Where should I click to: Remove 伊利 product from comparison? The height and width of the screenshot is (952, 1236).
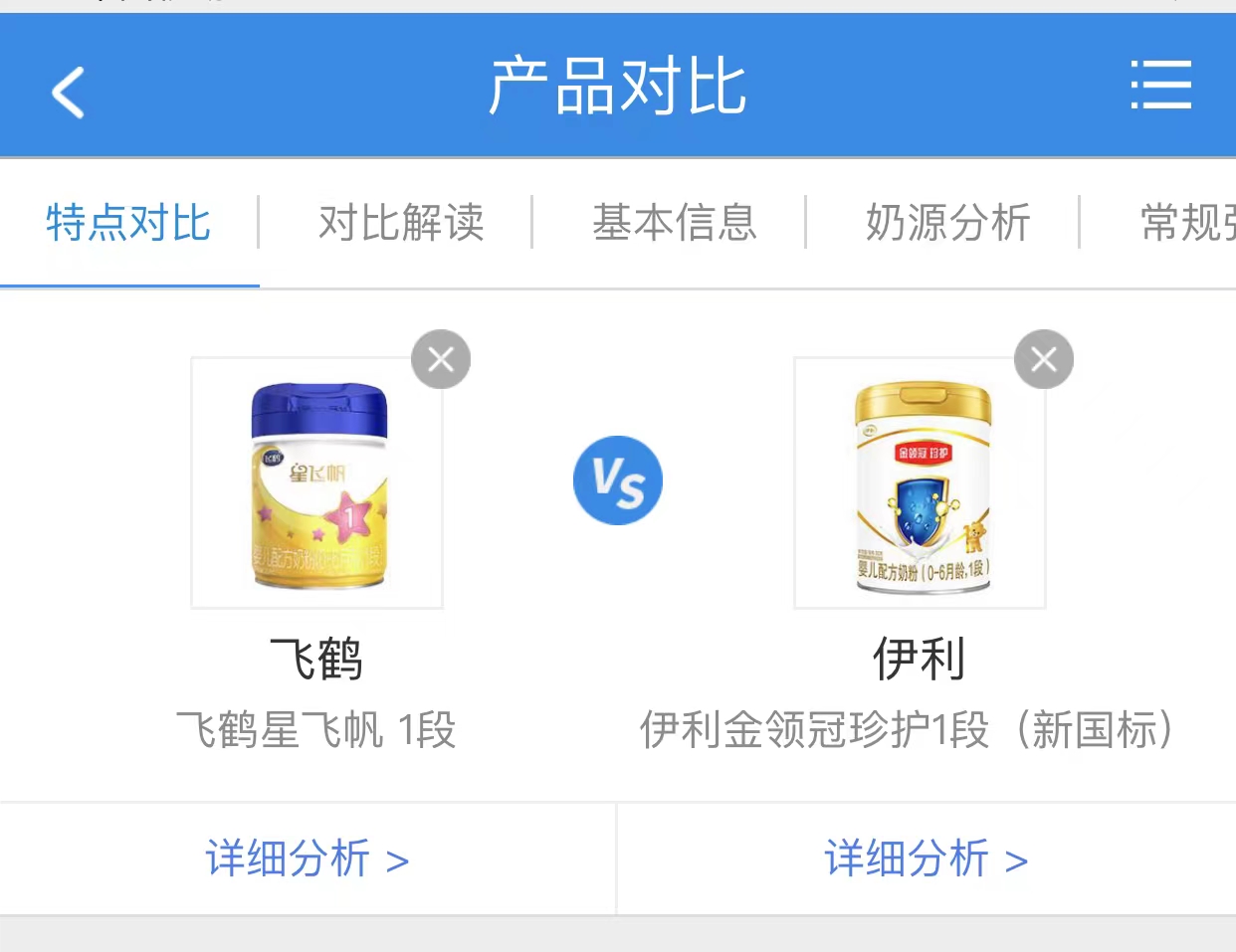tap(1043, 359)
